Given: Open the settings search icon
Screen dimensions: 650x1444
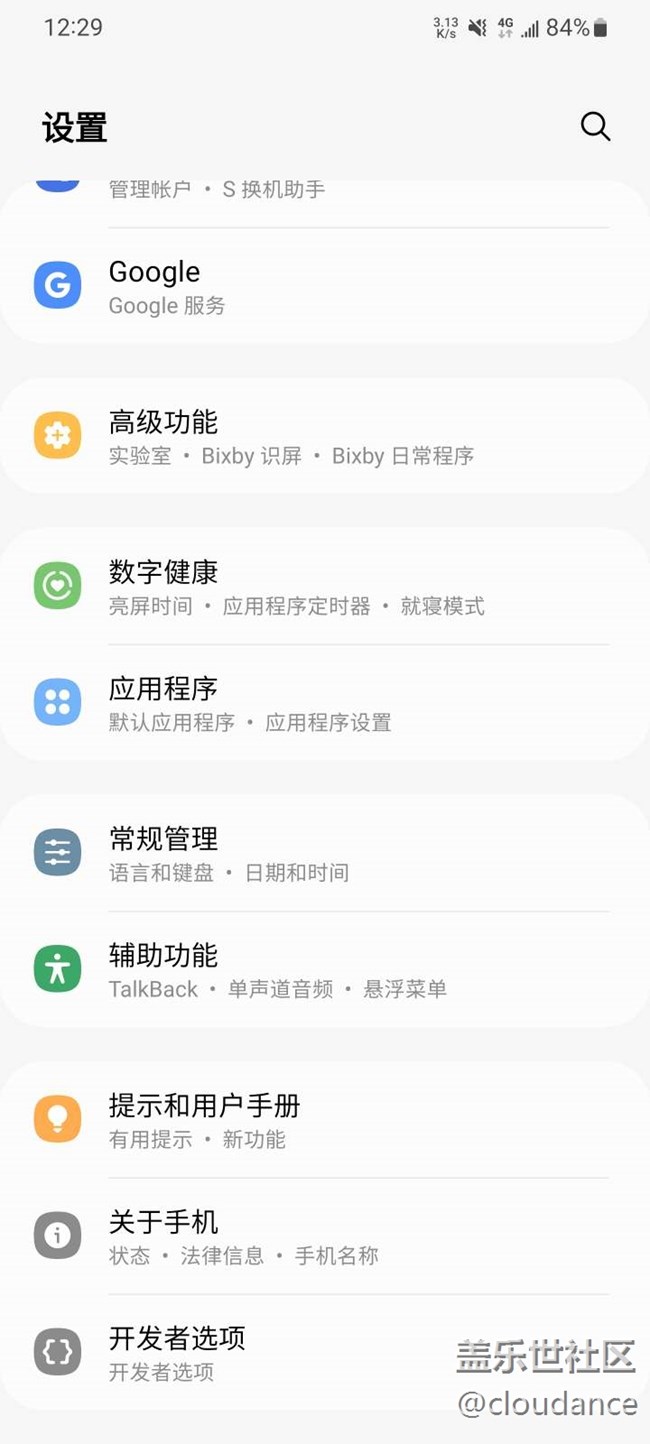Looking at the screenshot, I should tap(595, 127).
